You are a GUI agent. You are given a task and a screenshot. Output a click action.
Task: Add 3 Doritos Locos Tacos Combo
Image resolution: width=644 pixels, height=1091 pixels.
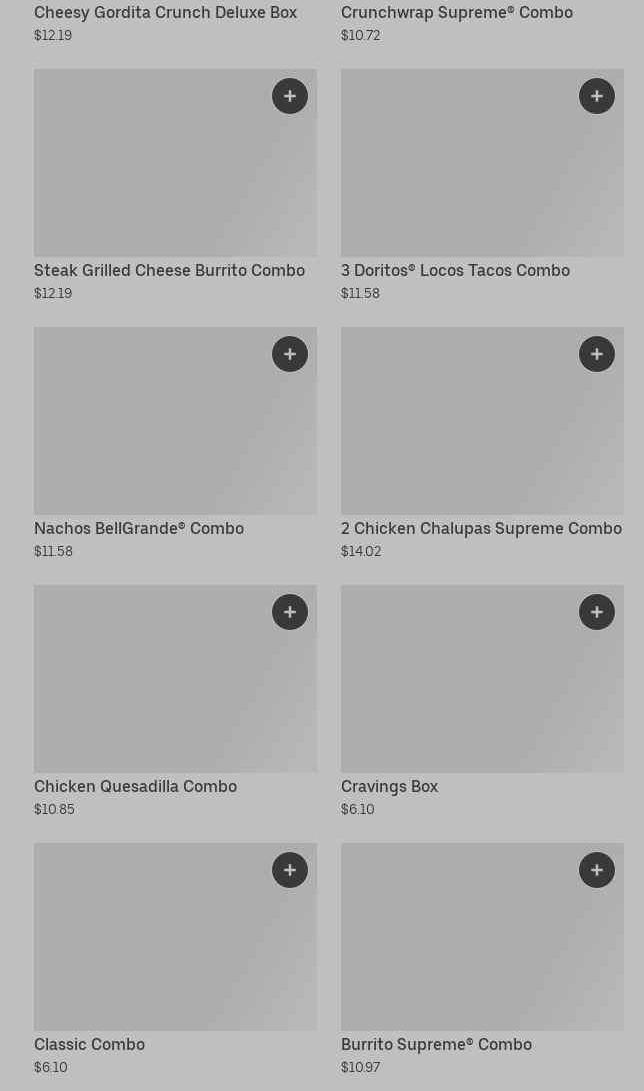pos(597,96)
